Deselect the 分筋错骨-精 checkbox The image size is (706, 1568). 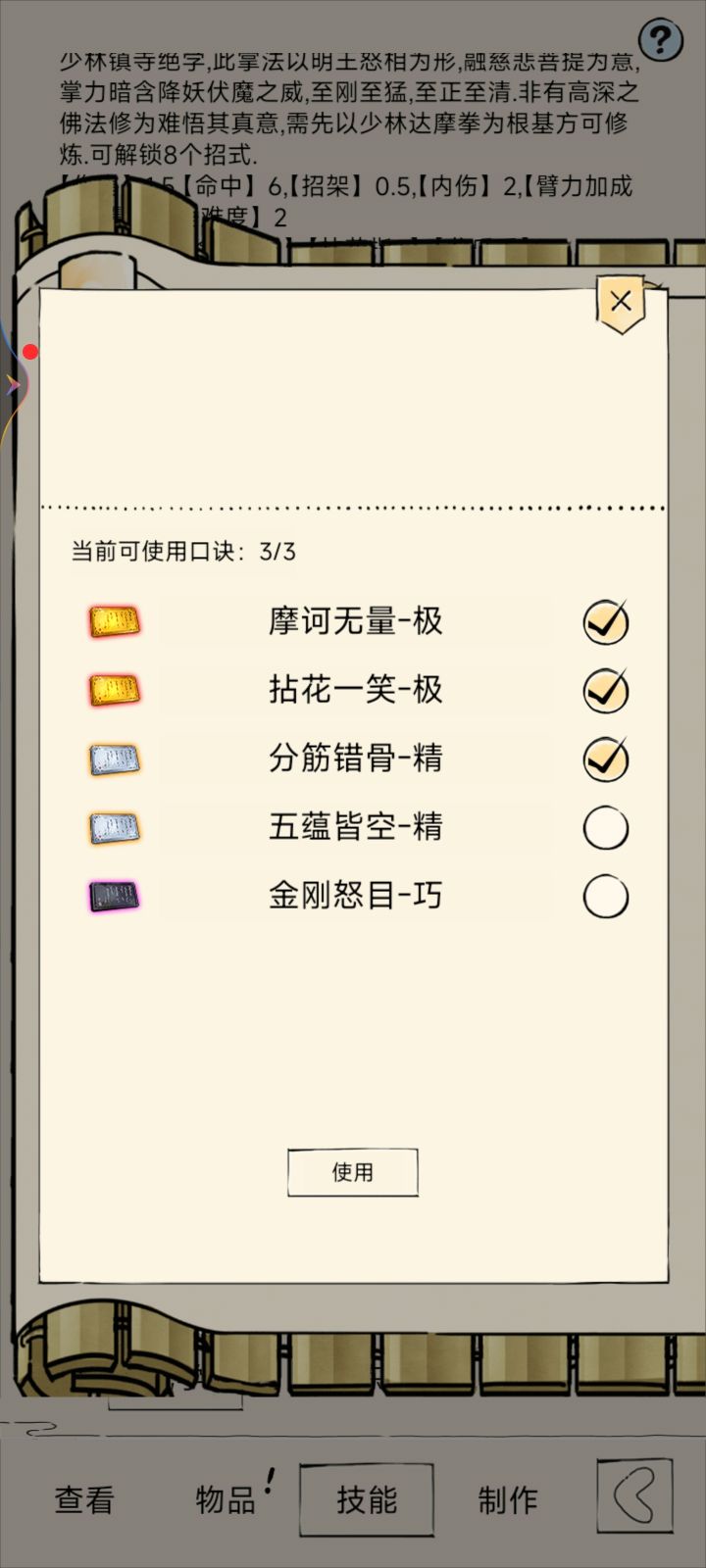(605, 759)
